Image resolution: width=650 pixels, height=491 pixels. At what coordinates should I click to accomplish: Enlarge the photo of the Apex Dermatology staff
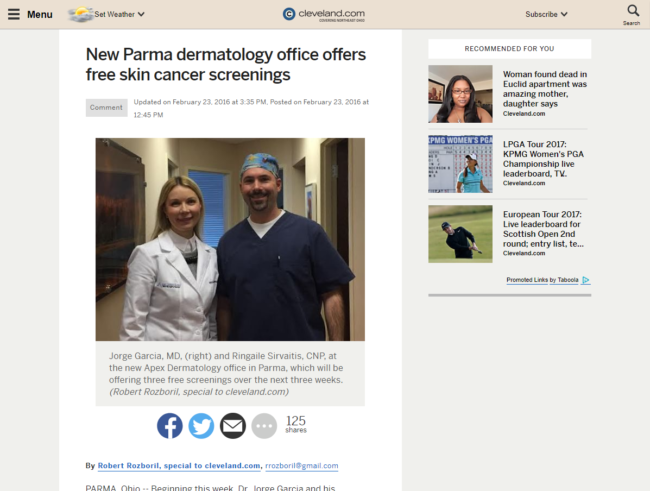point(230,240)
